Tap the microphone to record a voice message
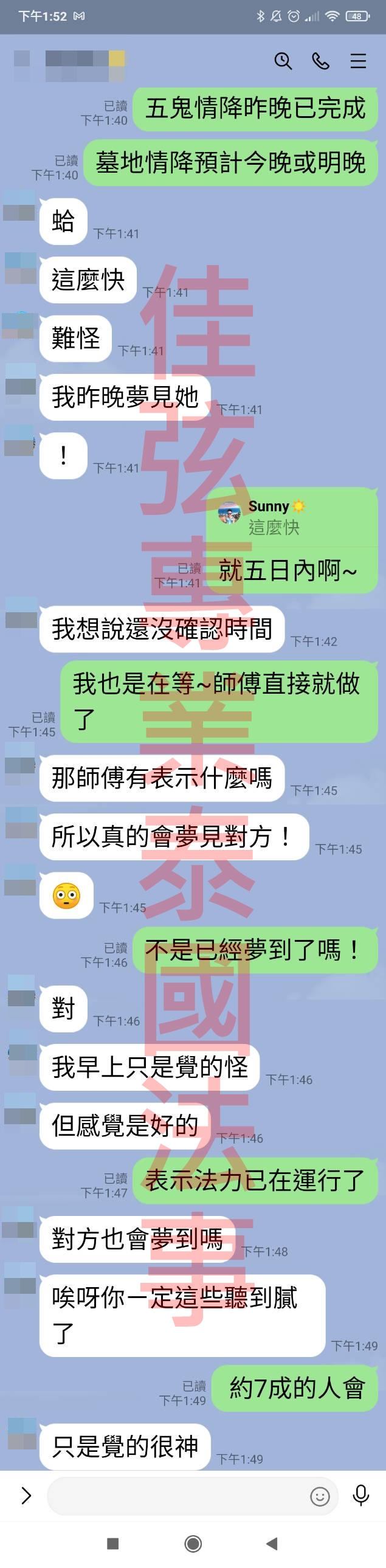The height and width of the screenshot is (1568, 386). click(361, 1495)
